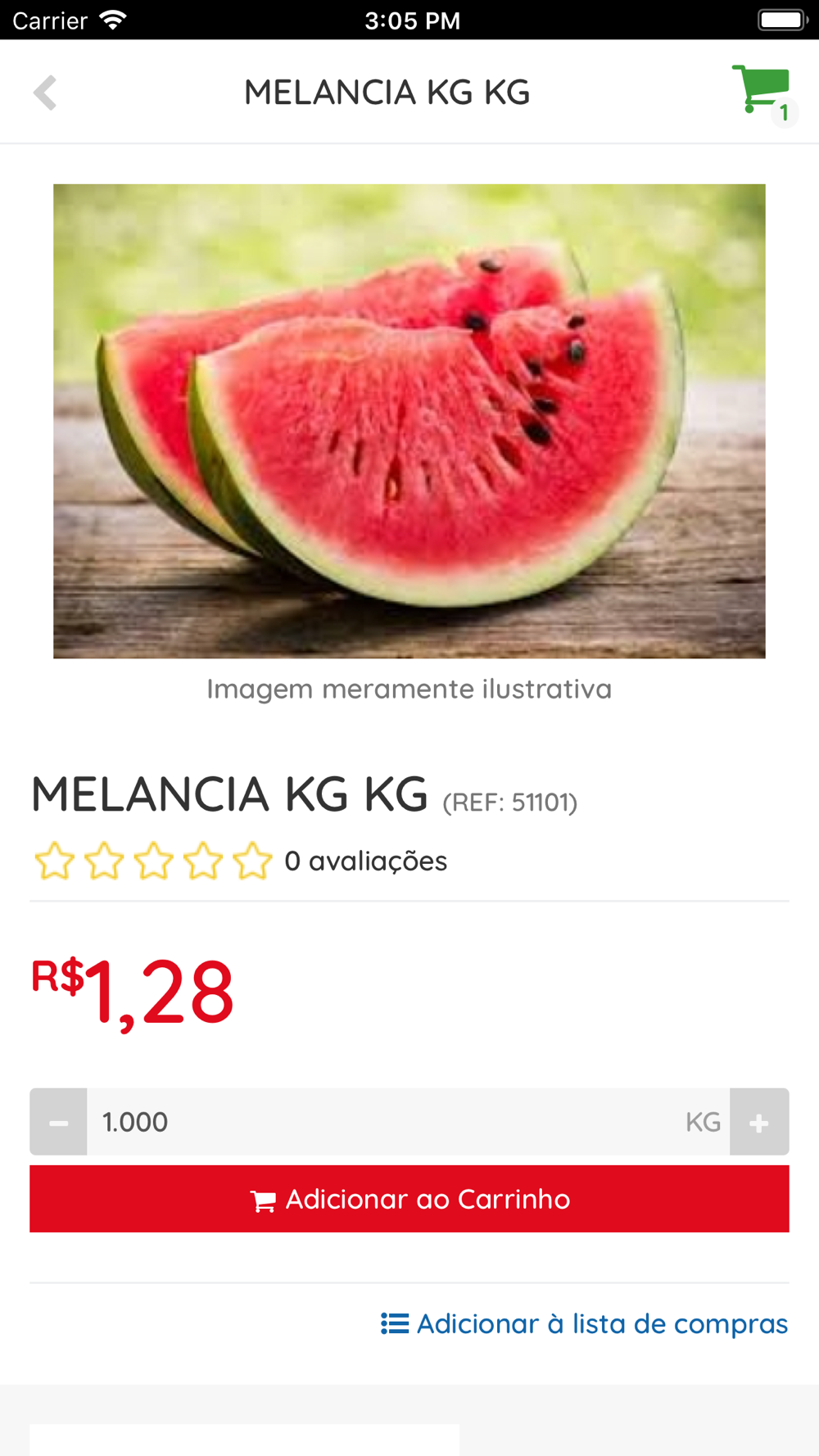Screen dimensions: 819x1456
Task: Select Adicionar à lista de compras
Action: point(584,1324)
